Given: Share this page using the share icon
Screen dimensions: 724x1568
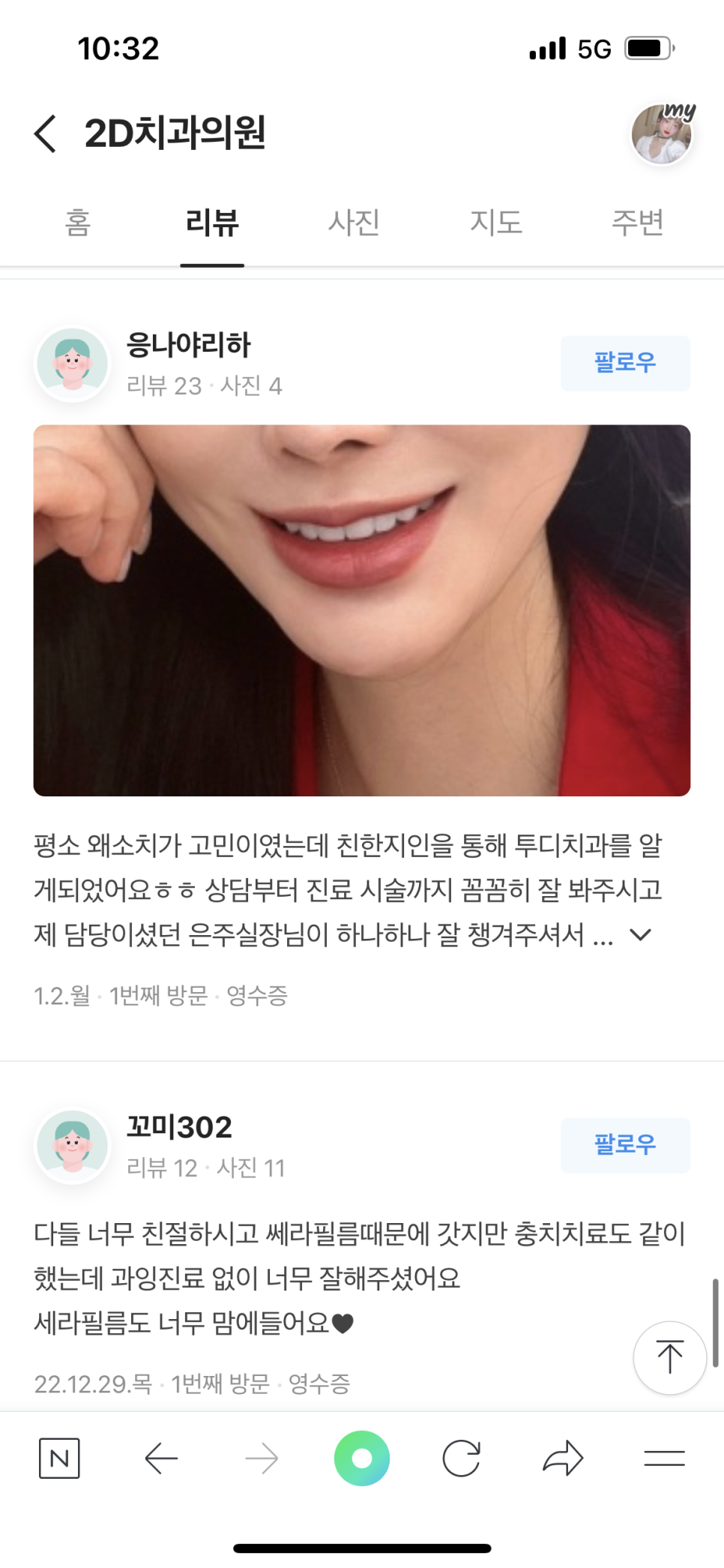Looking at the screenshot, I should coord(561,1458).
